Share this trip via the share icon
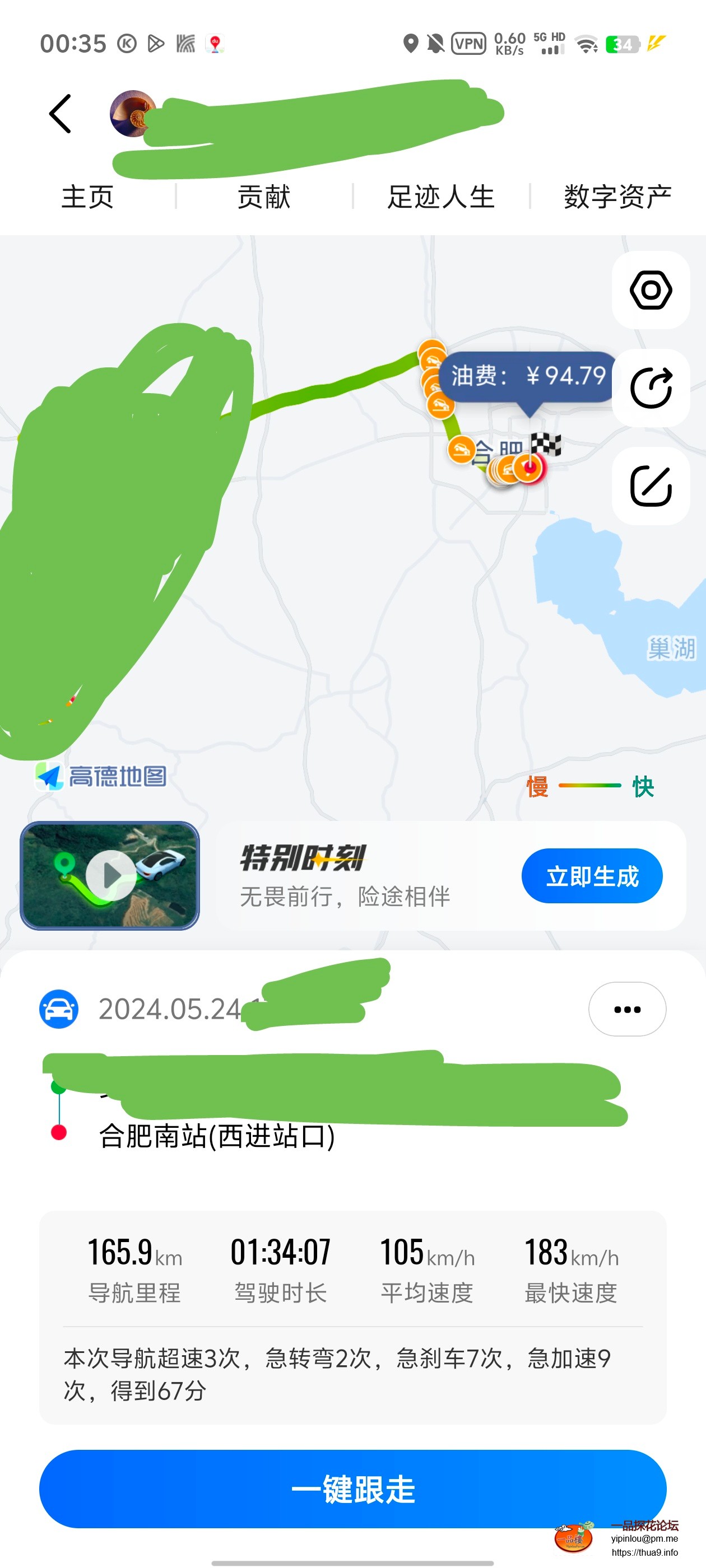Screen dimensions: 706x1568 coord(650,388)
